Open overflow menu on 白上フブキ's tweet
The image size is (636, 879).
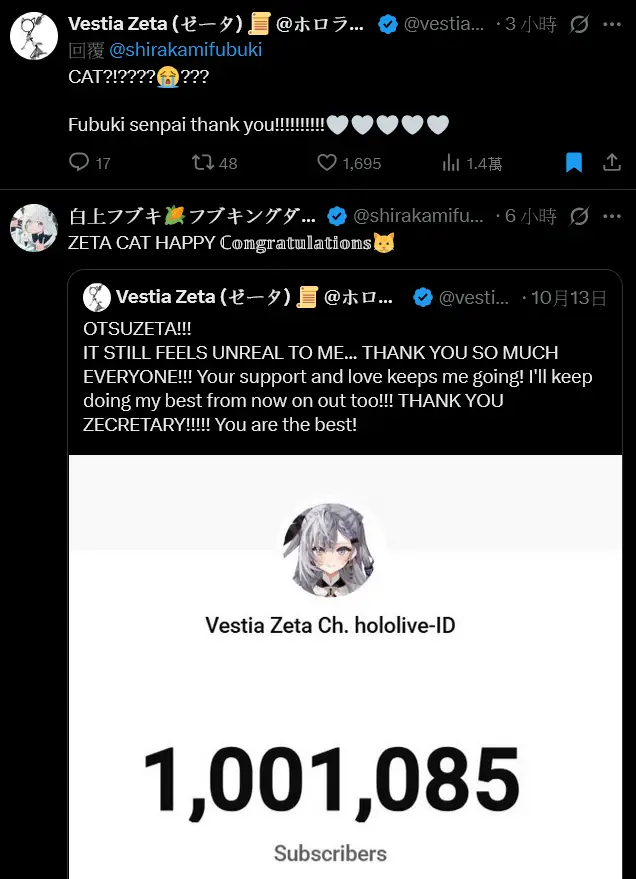pyautogui.click(x=612, y=216)
